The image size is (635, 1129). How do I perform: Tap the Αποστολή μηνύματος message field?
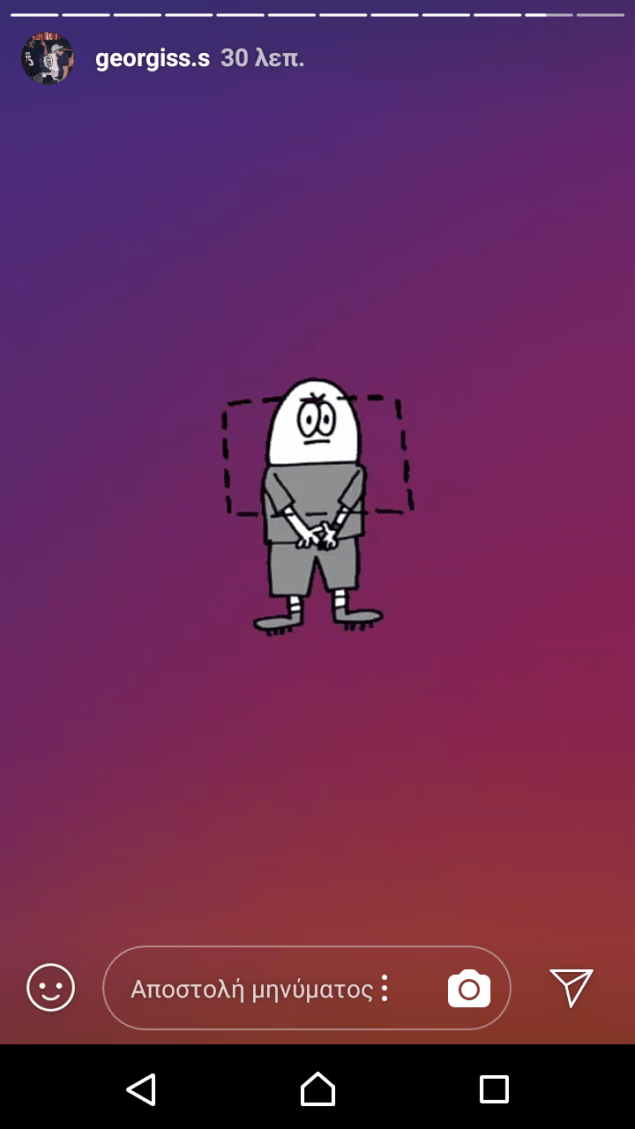coord(250,989)
